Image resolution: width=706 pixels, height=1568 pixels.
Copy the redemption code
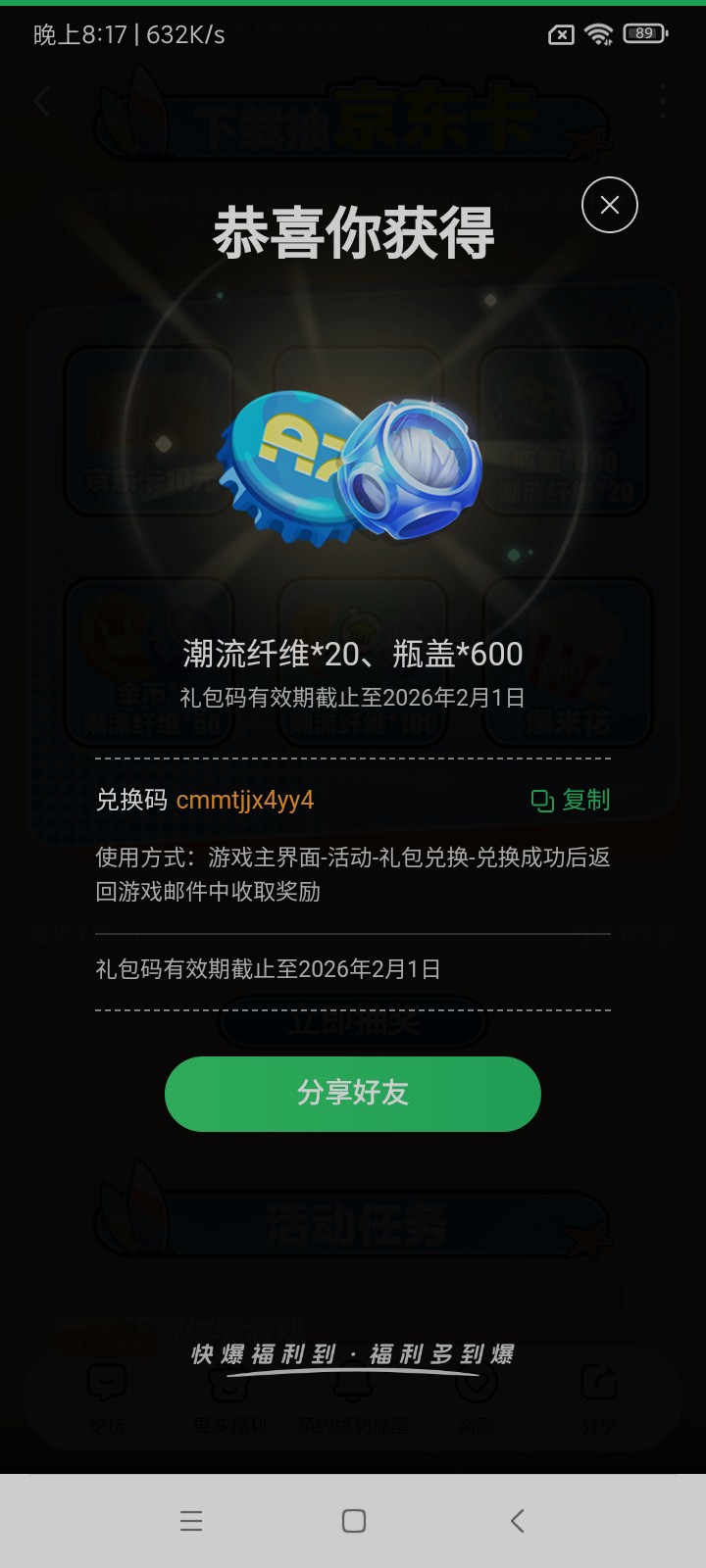571,800
